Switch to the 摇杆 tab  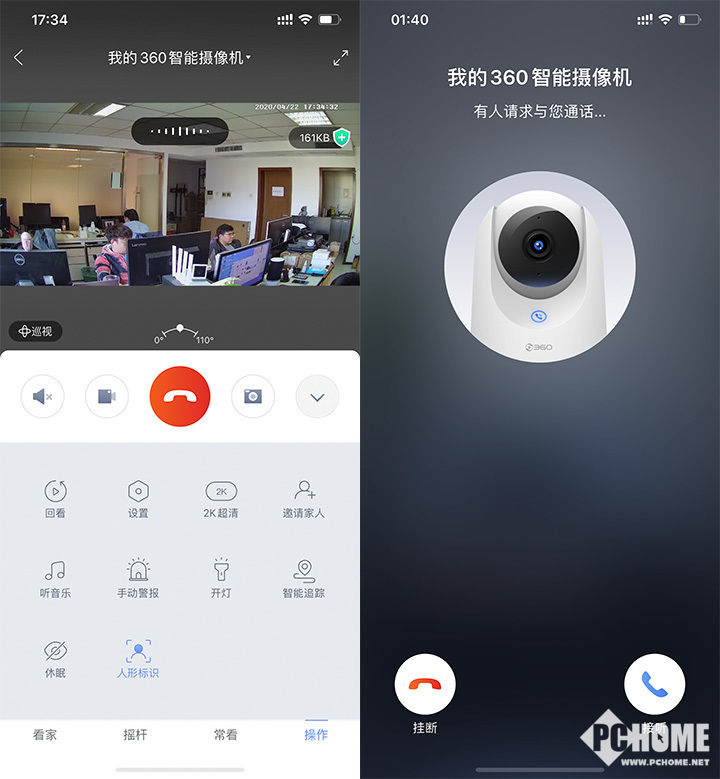tap(135, 734)
